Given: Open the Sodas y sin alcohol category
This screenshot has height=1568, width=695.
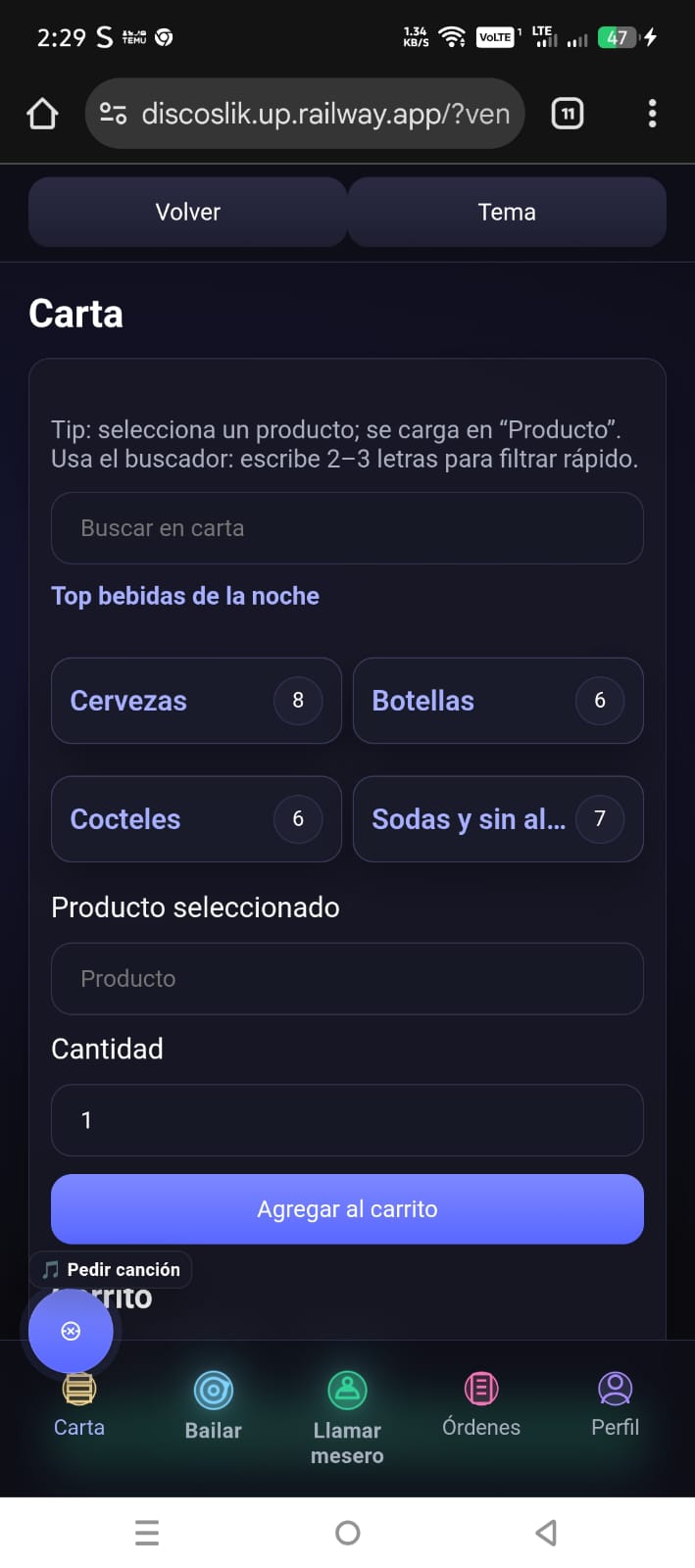Looking at the screenshot, I should (498, 819).
